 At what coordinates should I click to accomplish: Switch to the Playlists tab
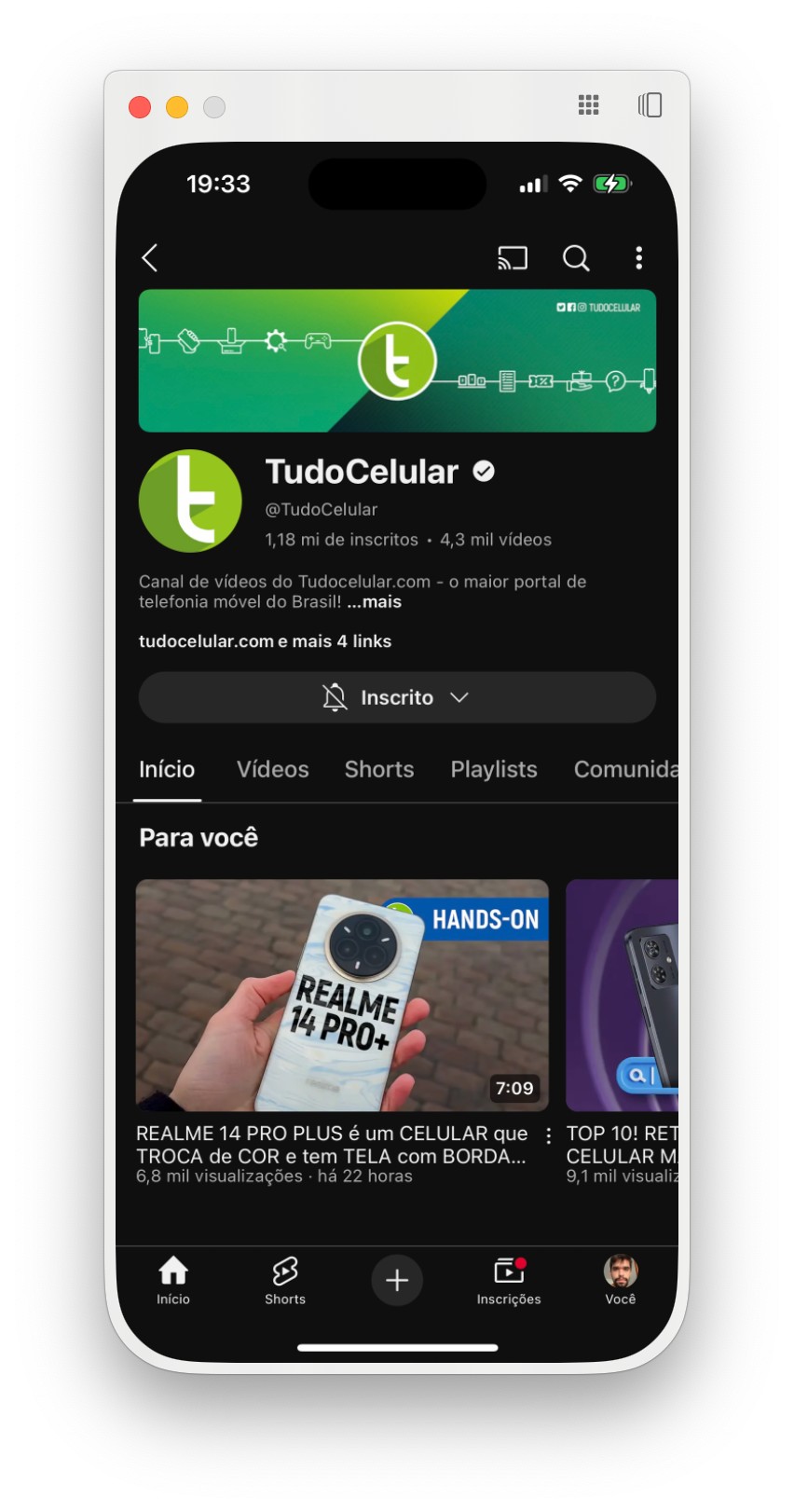(493, 770)
